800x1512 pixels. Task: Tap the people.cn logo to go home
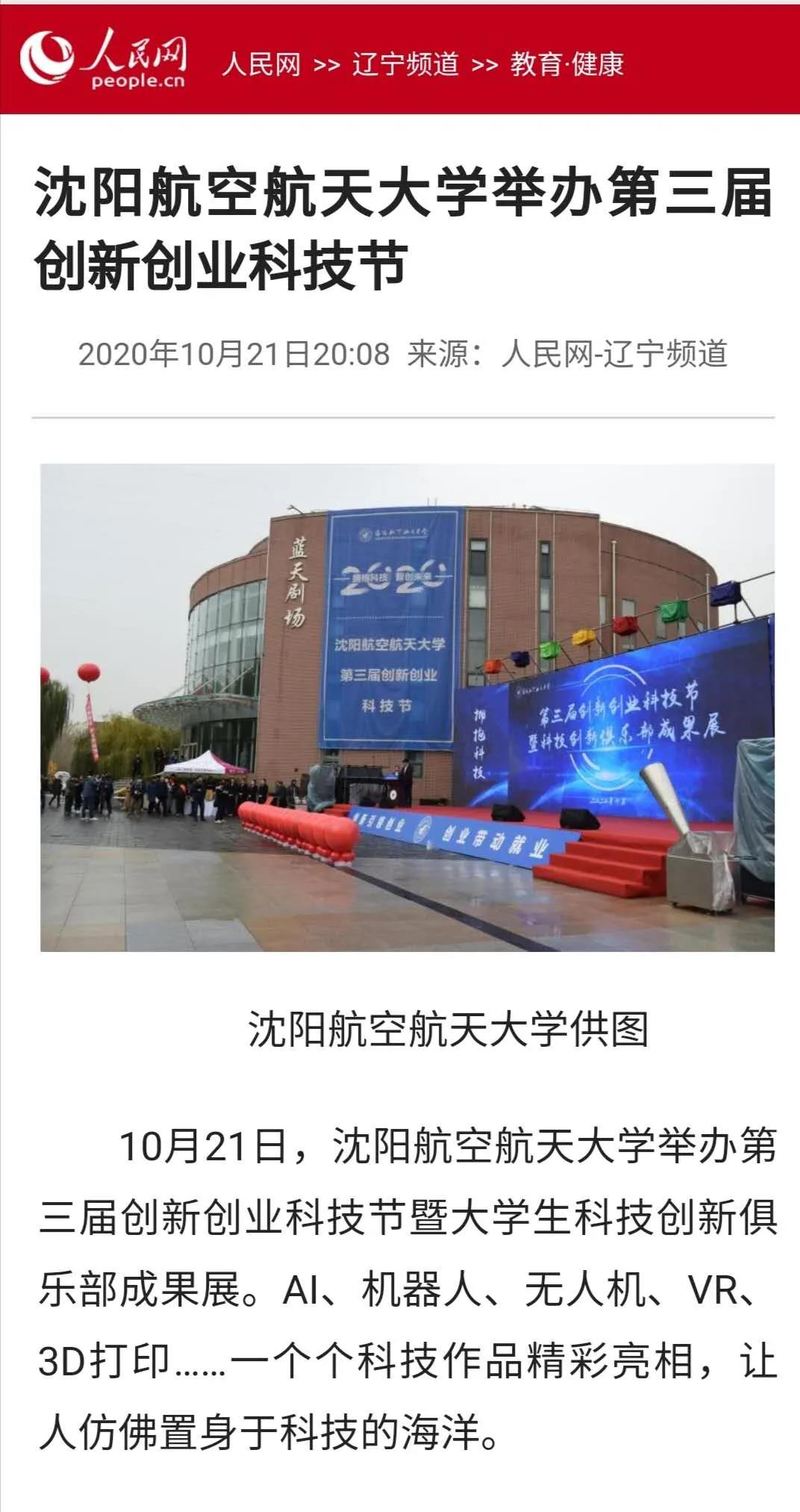point(104,60)
